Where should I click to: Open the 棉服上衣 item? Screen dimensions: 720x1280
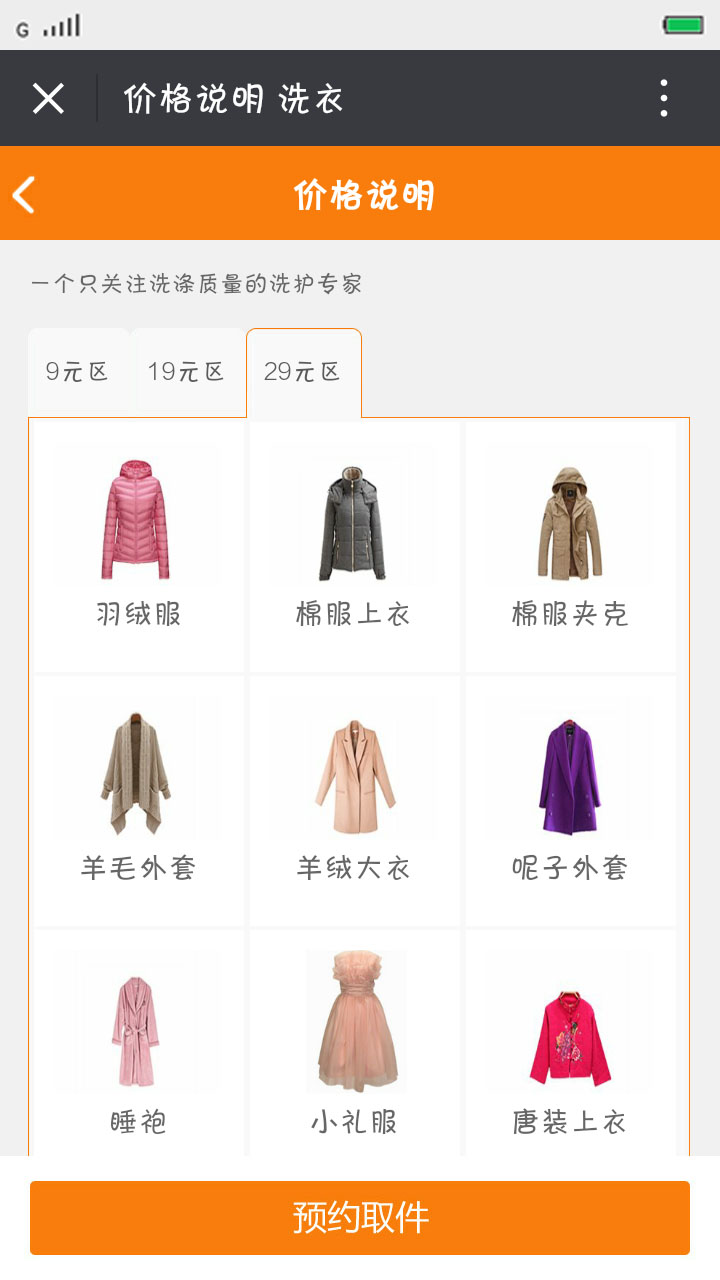(354, 546)
